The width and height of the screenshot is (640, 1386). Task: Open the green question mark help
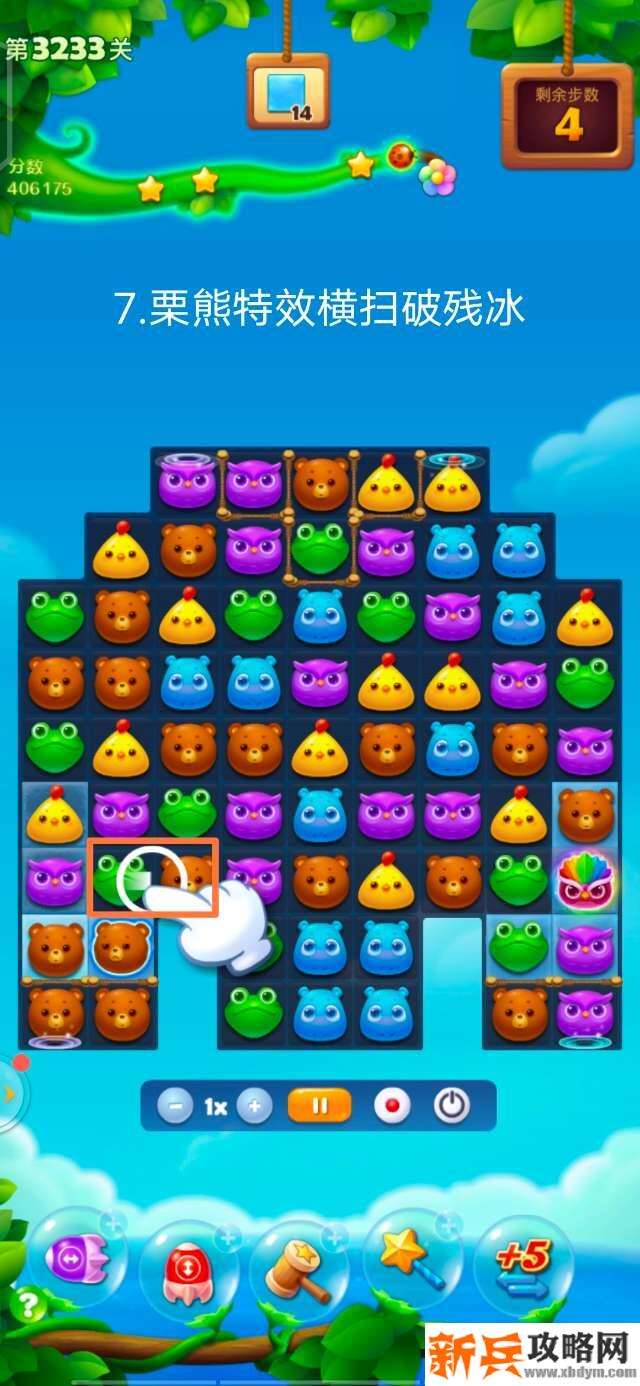pos(27,1305)
